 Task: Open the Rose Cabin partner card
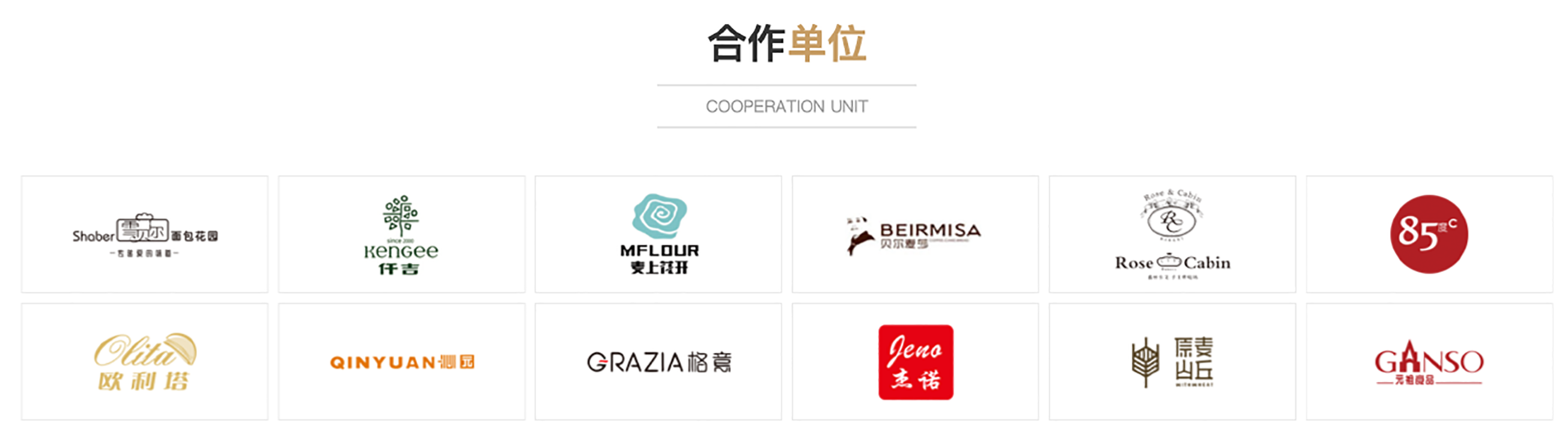point(1172,235)
